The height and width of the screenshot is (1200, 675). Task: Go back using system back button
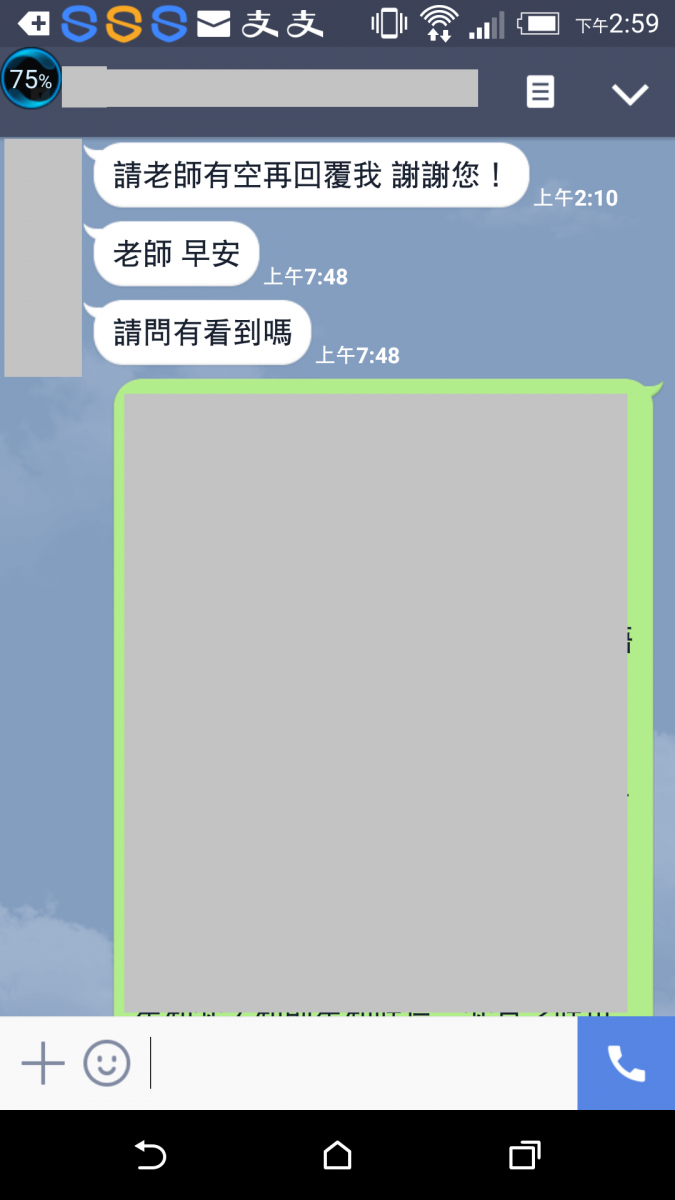pos(150,1156)
